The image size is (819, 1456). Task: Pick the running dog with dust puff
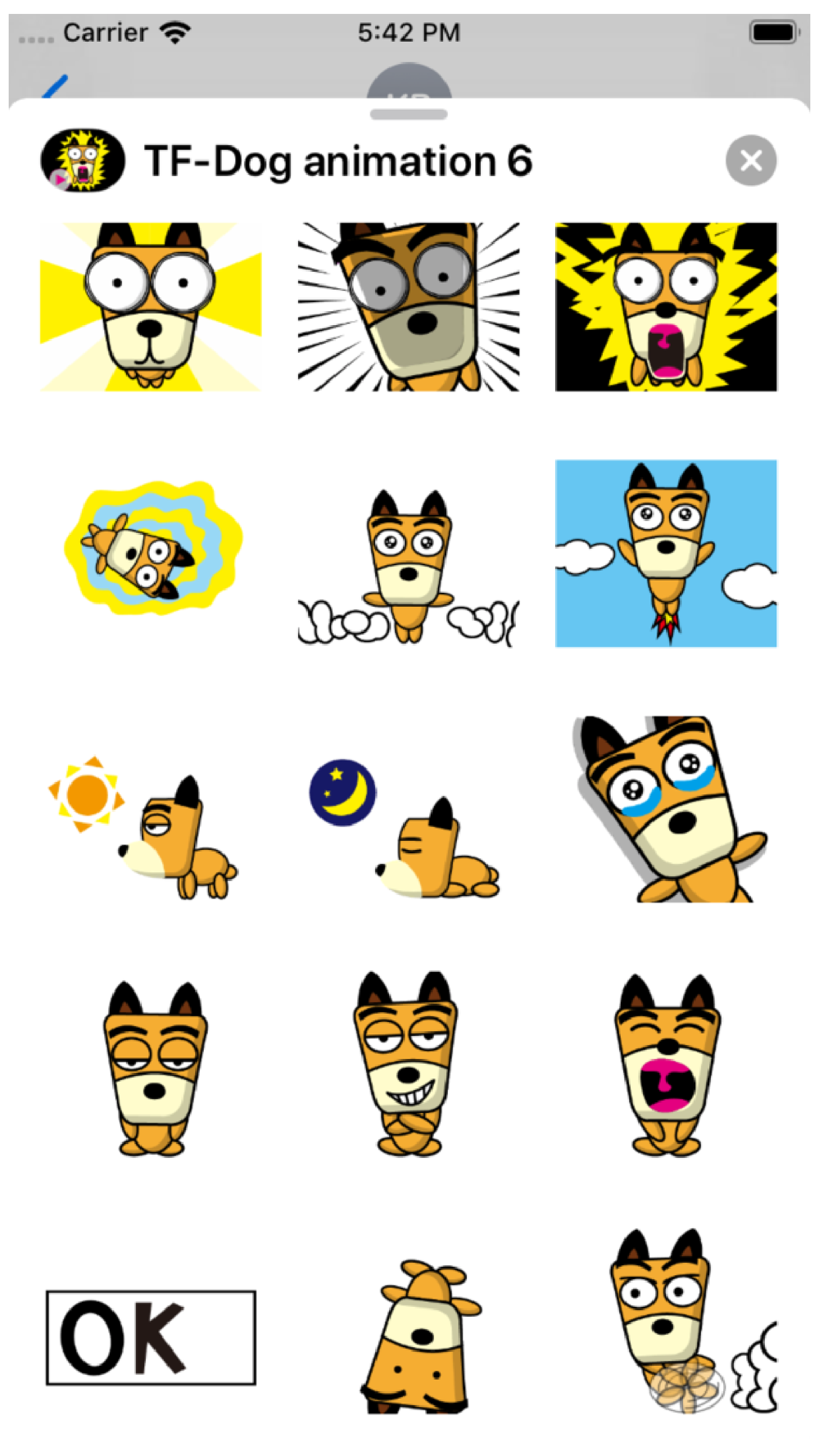tap(693, 1320)
